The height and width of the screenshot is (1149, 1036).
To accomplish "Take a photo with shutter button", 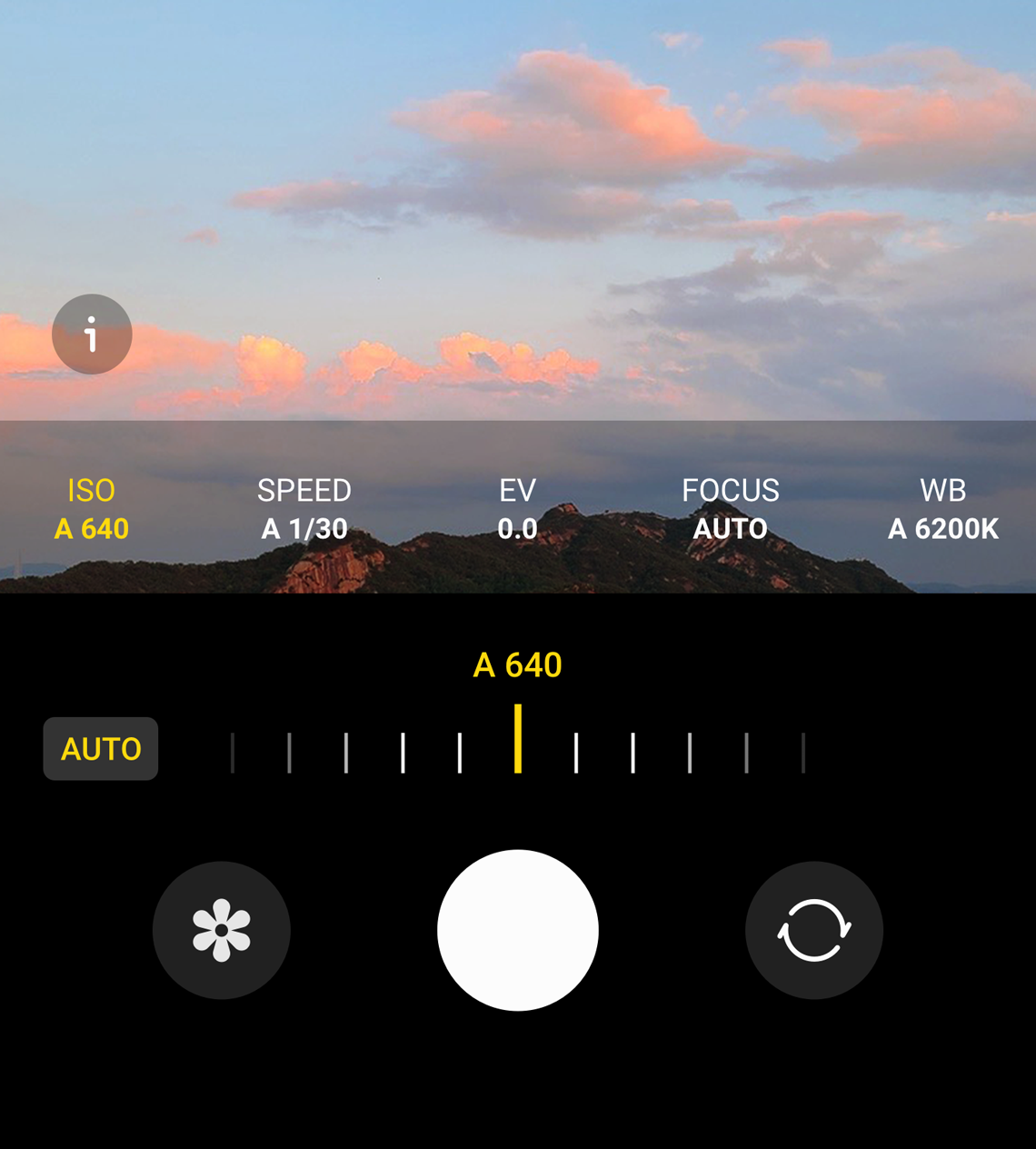I will coord(517,930).
